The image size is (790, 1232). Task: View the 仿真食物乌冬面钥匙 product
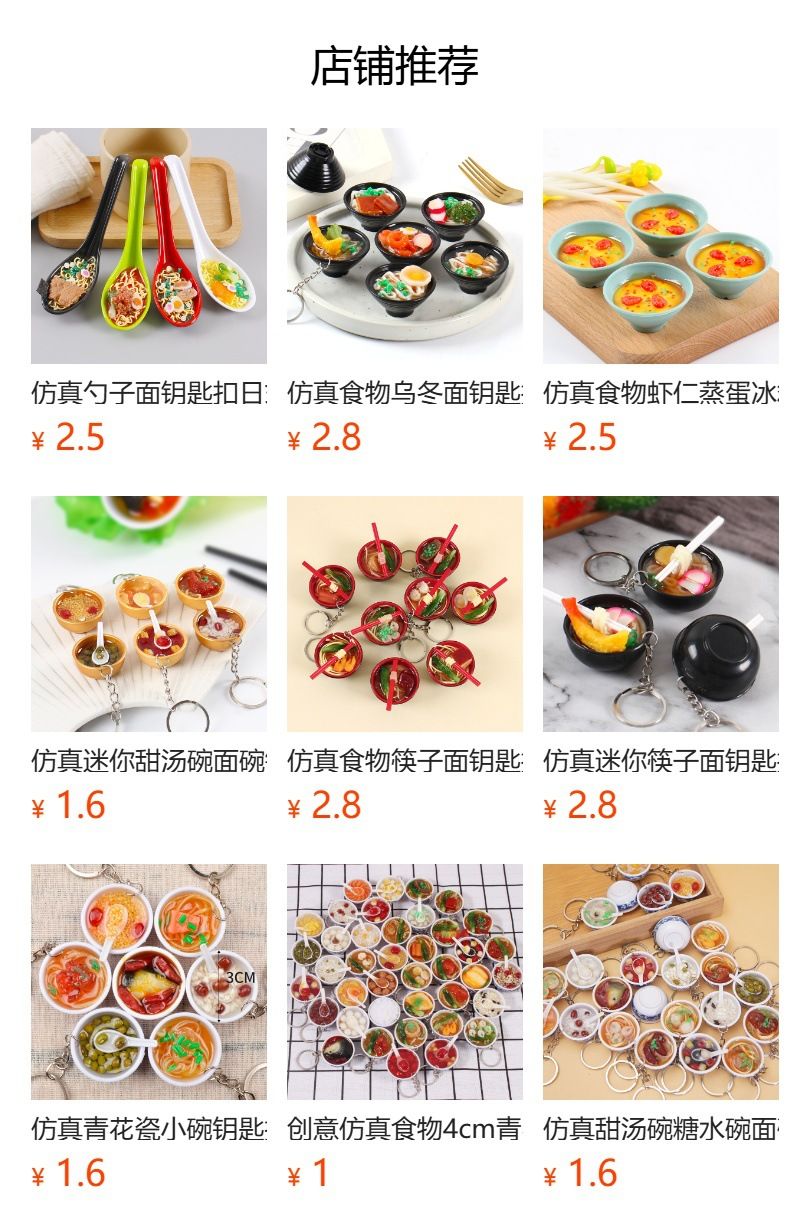click(x=405, y=292)
